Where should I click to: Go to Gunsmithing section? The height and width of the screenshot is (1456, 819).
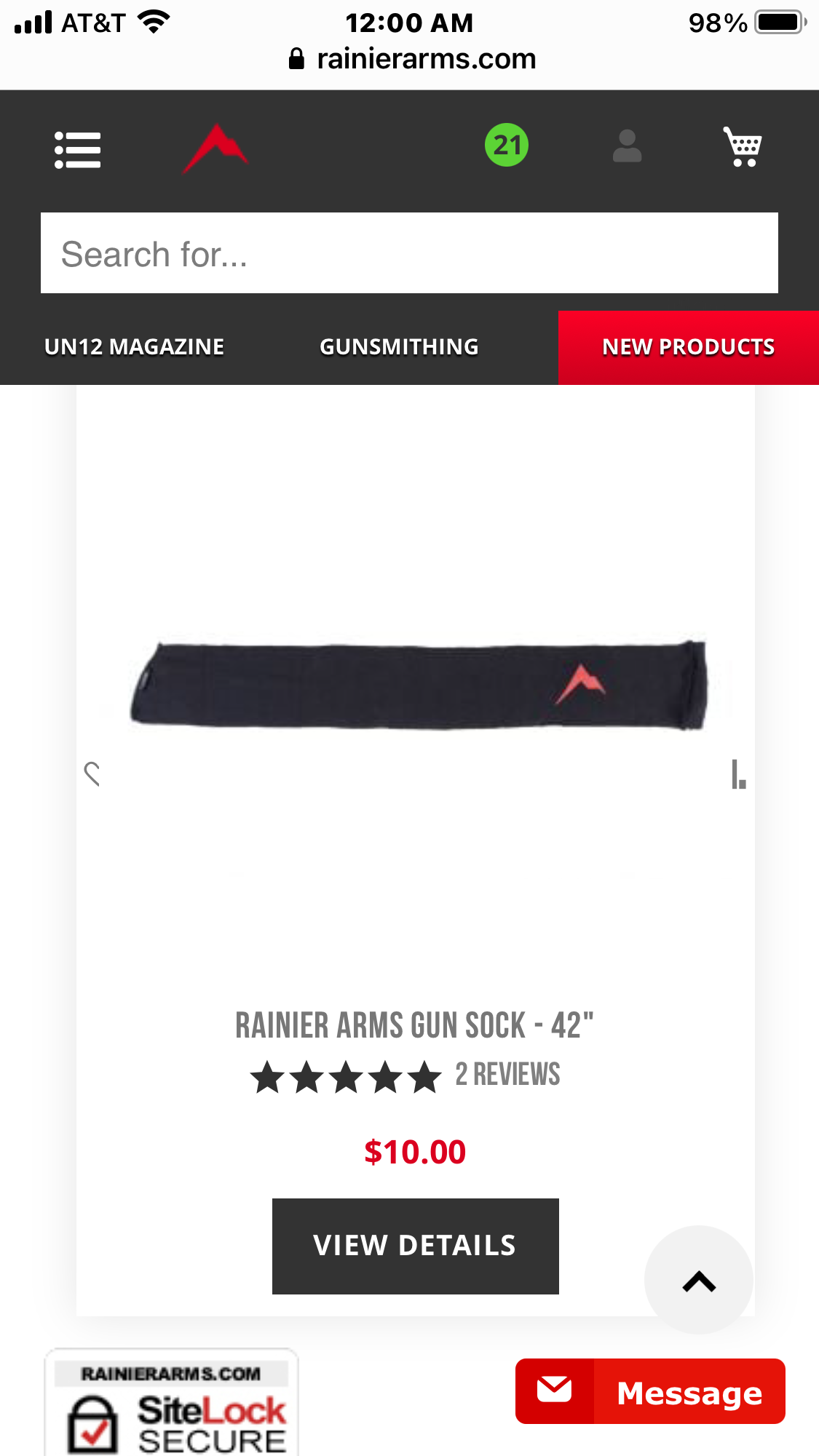pyautogui.click(x=399, y=347)
